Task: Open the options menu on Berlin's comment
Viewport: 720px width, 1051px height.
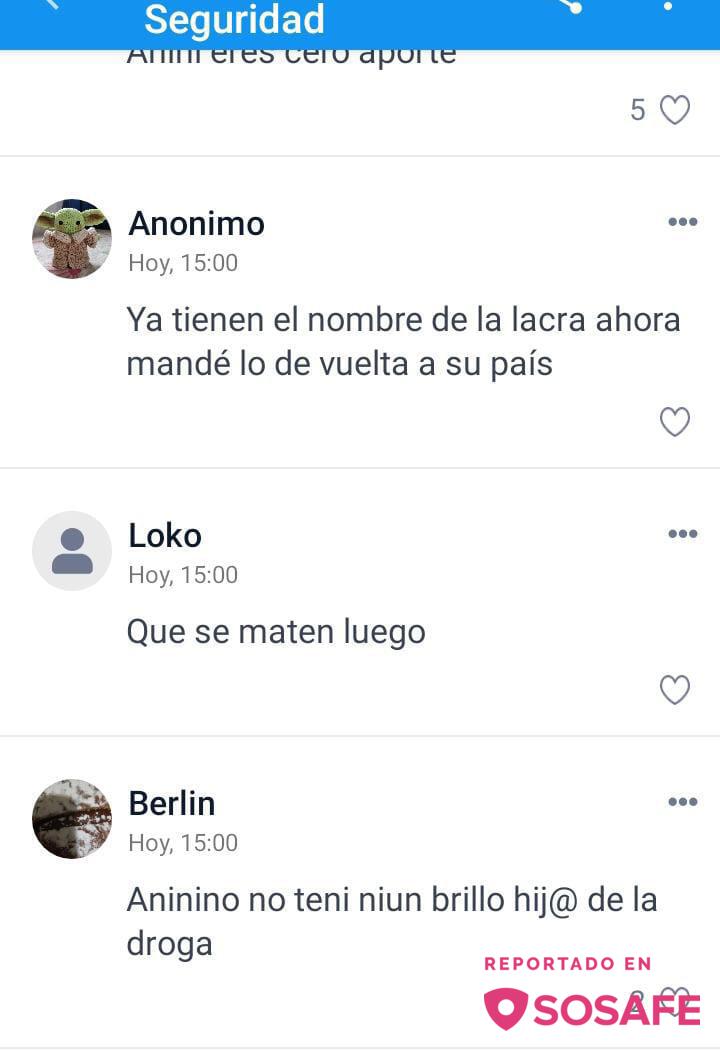Action: click(x=682, y=802)
